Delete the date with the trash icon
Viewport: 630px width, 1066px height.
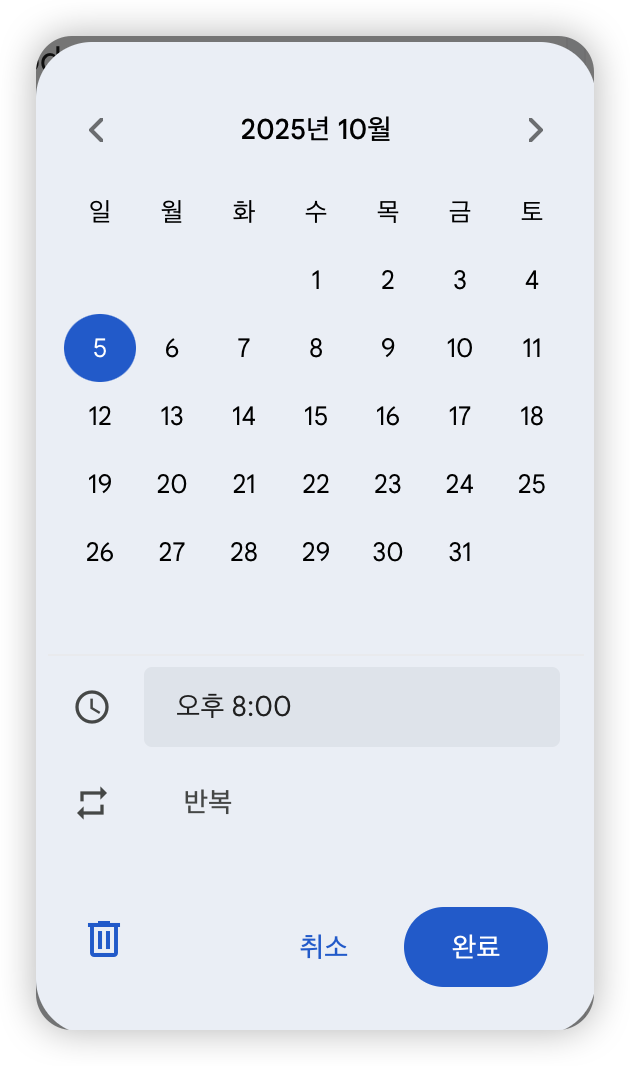point(104,940)
